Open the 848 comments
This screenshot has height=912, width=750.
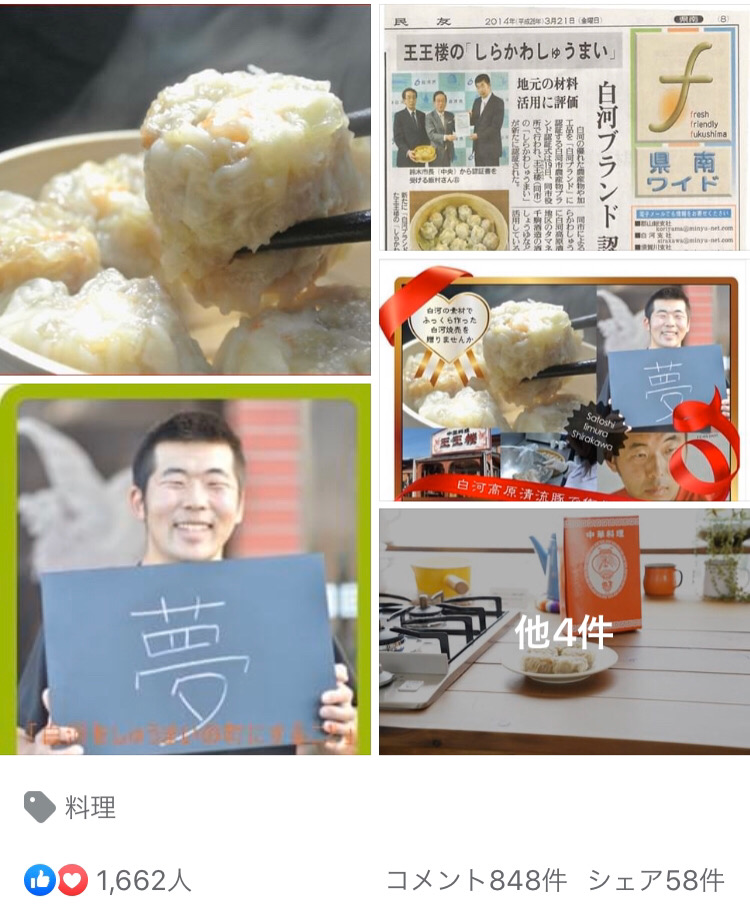[x=476, y=880]
